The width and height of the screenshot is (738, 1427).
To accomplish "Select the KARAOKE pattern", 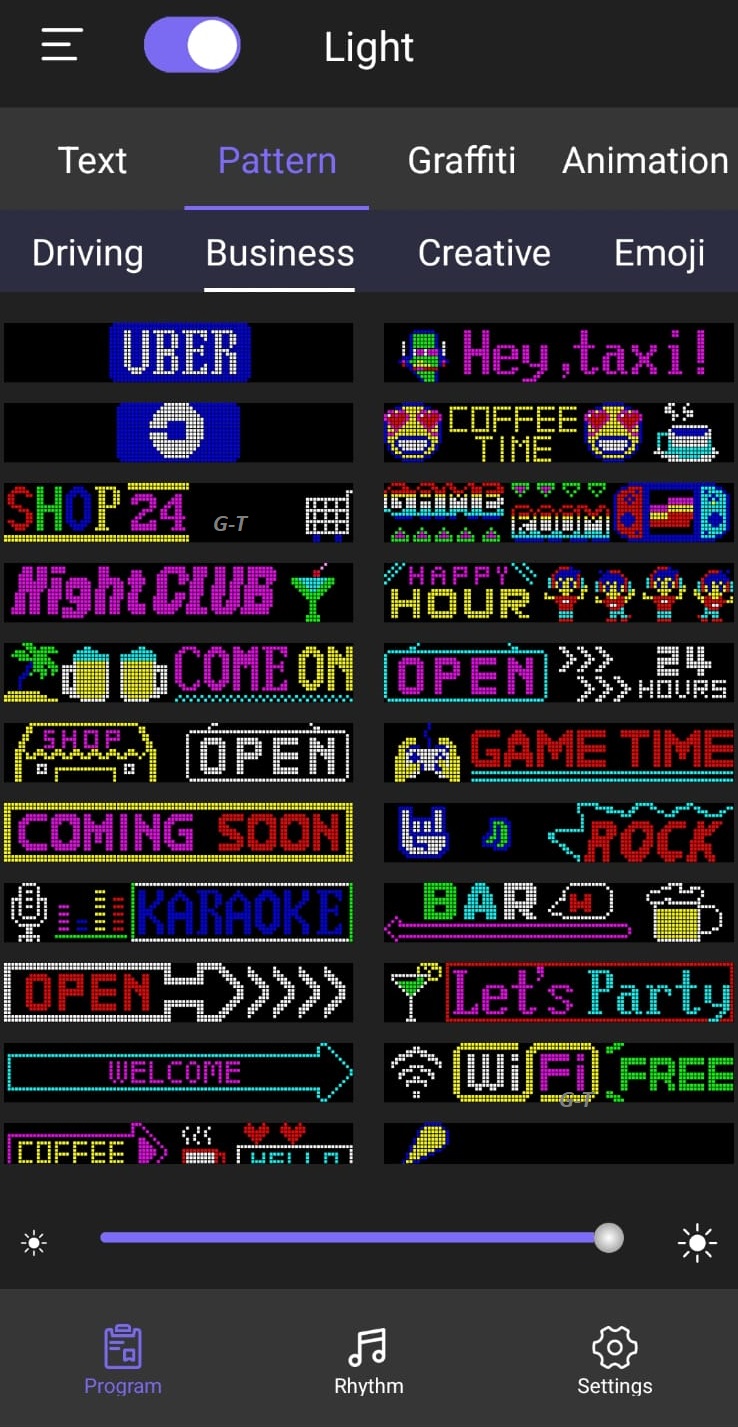I will tap(179, 912).
